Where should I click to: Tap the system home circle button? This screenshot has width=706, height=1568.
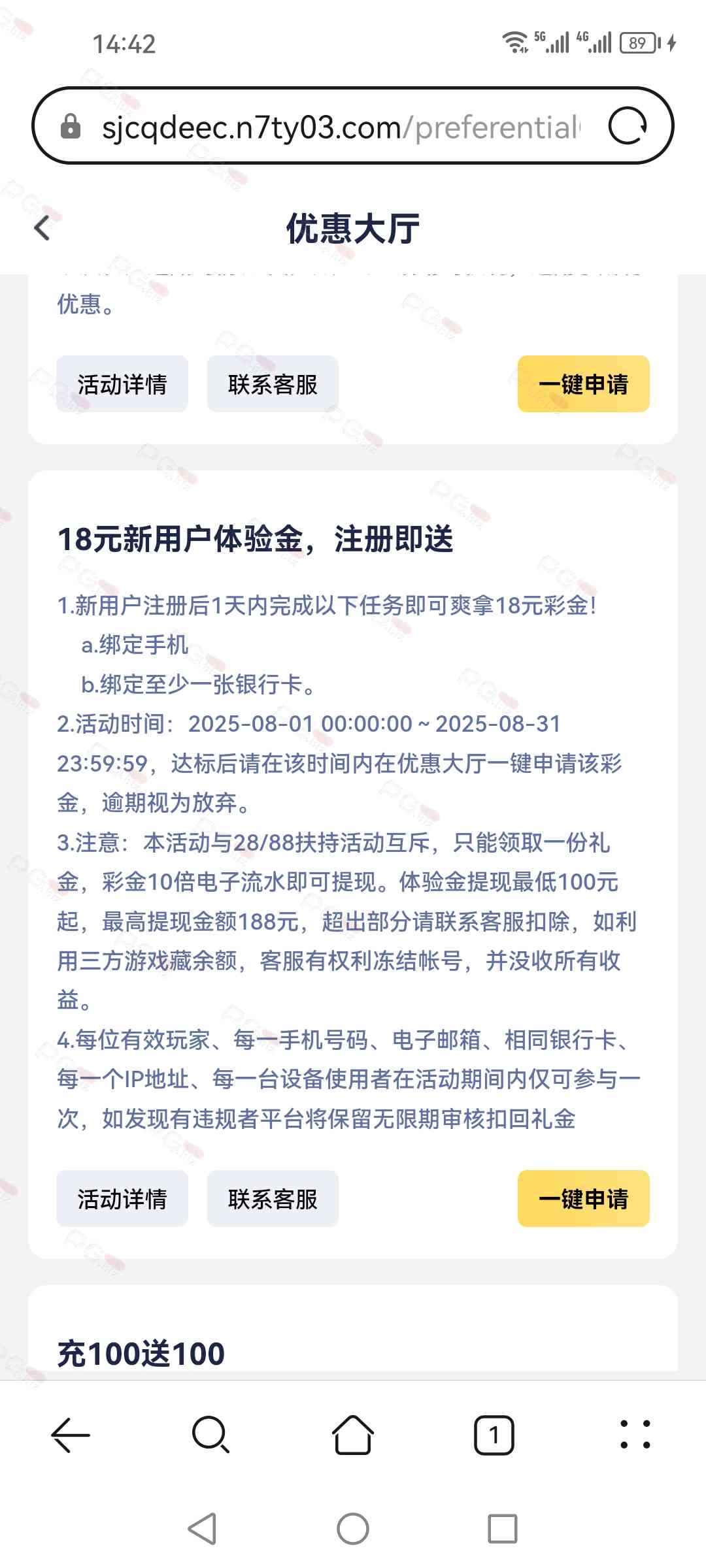[x=353, y=1529]
